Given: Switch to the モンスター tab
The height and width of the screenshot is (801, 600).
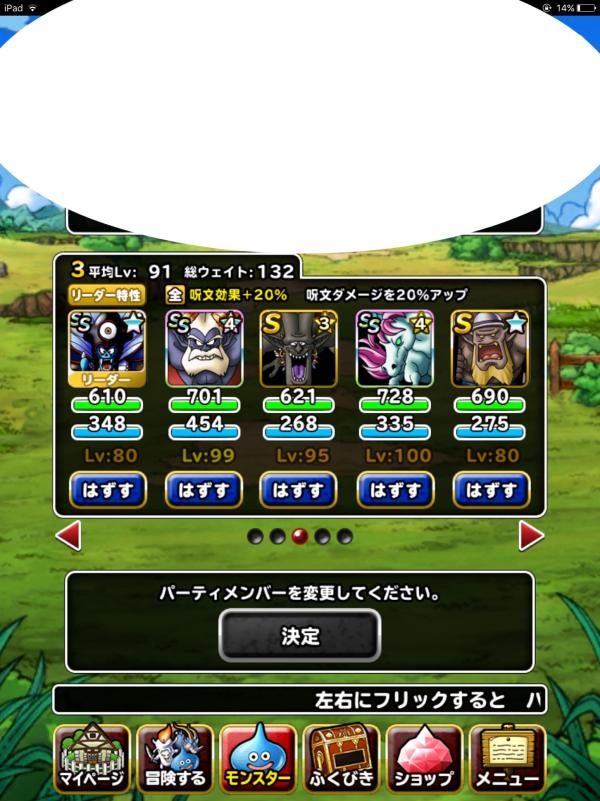Looking at the screenshot, I should coord(258,759).
